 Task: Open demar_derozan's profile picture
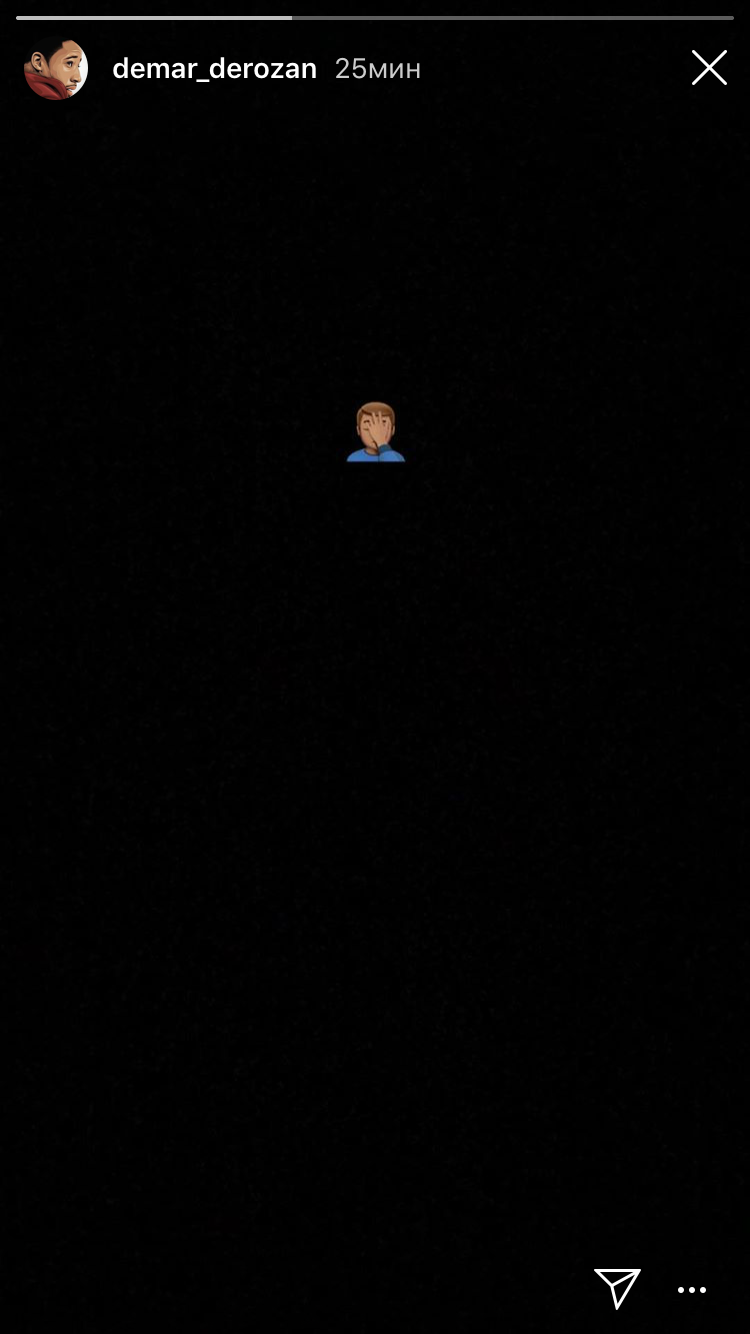click(56, 68)
